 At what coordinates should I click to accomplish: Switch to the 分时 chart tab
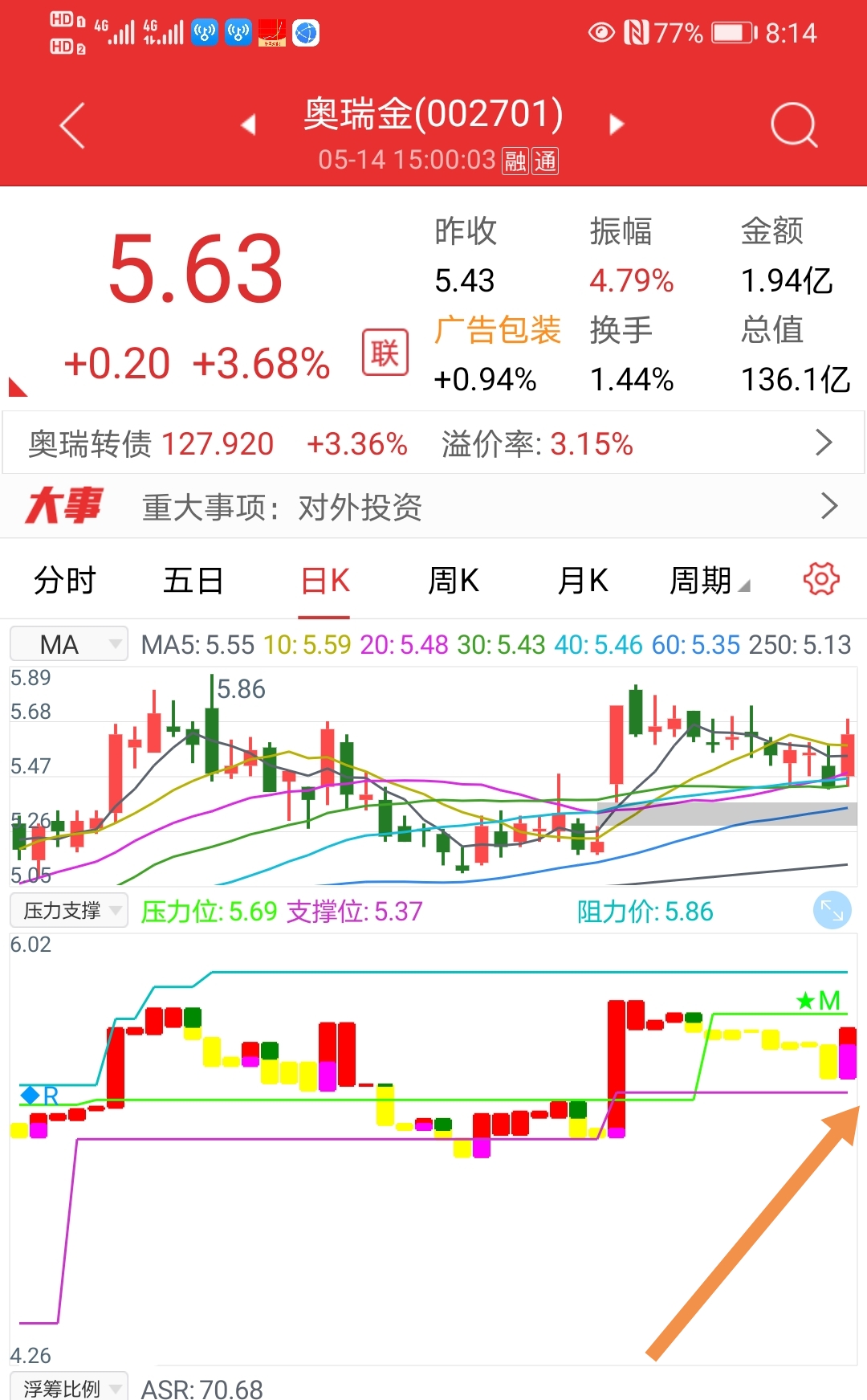[65, 580]
